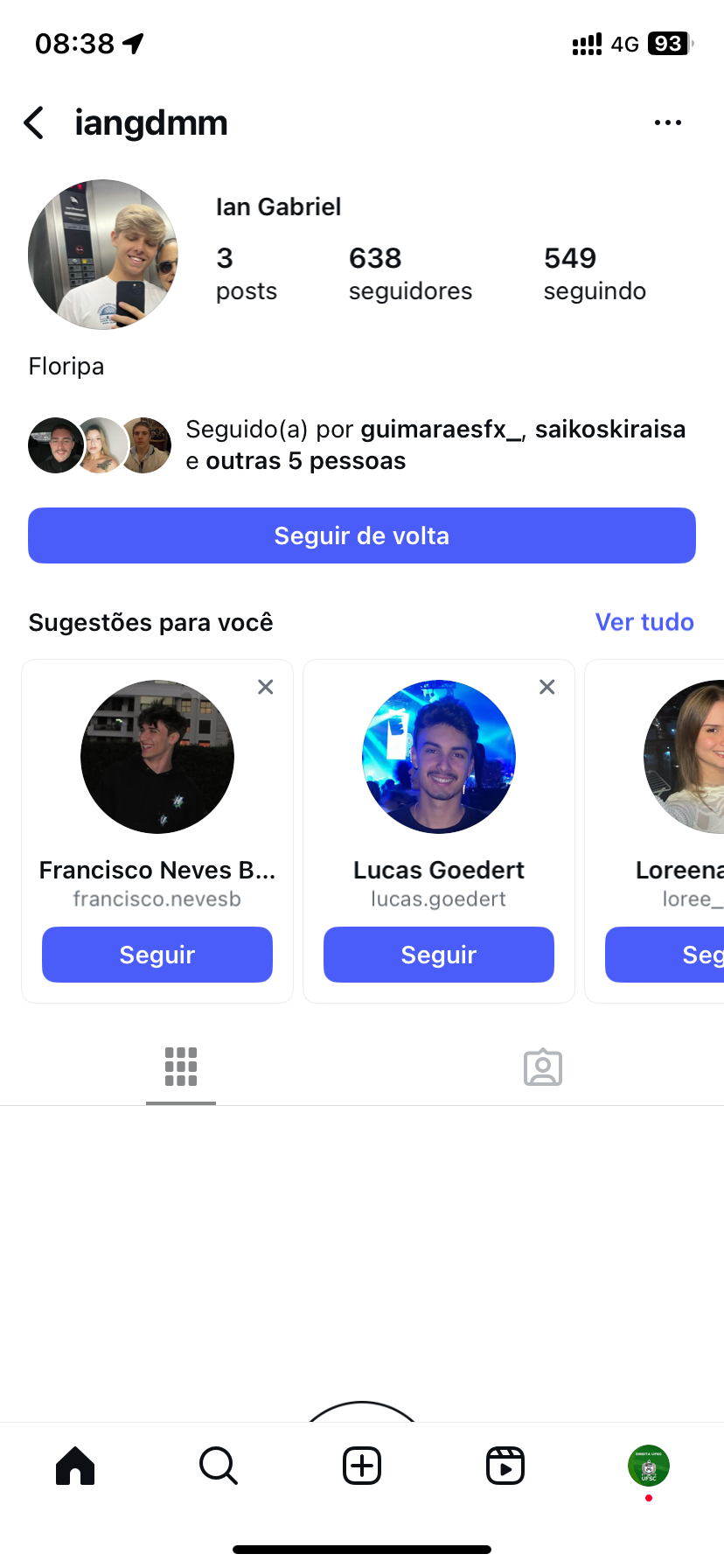This screenshot has width=724, height=1568.
Task: Switch to the tagged photos tab
Action: pyautogui.click(x=543, y=1067)
